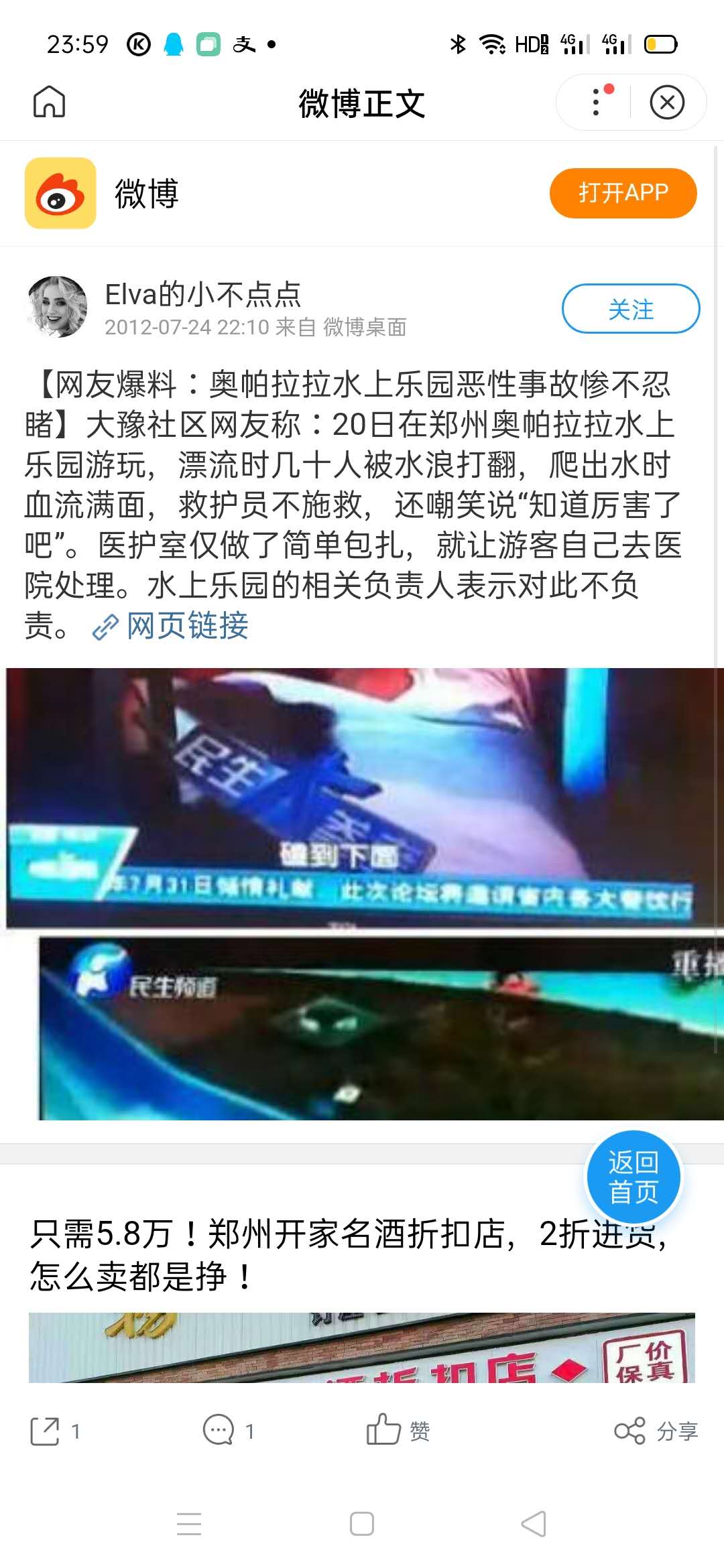The height and width of the screenshot is (1568, 724).
Task: View the second 民生频道 photo in the post
Action: point(381,1029)
